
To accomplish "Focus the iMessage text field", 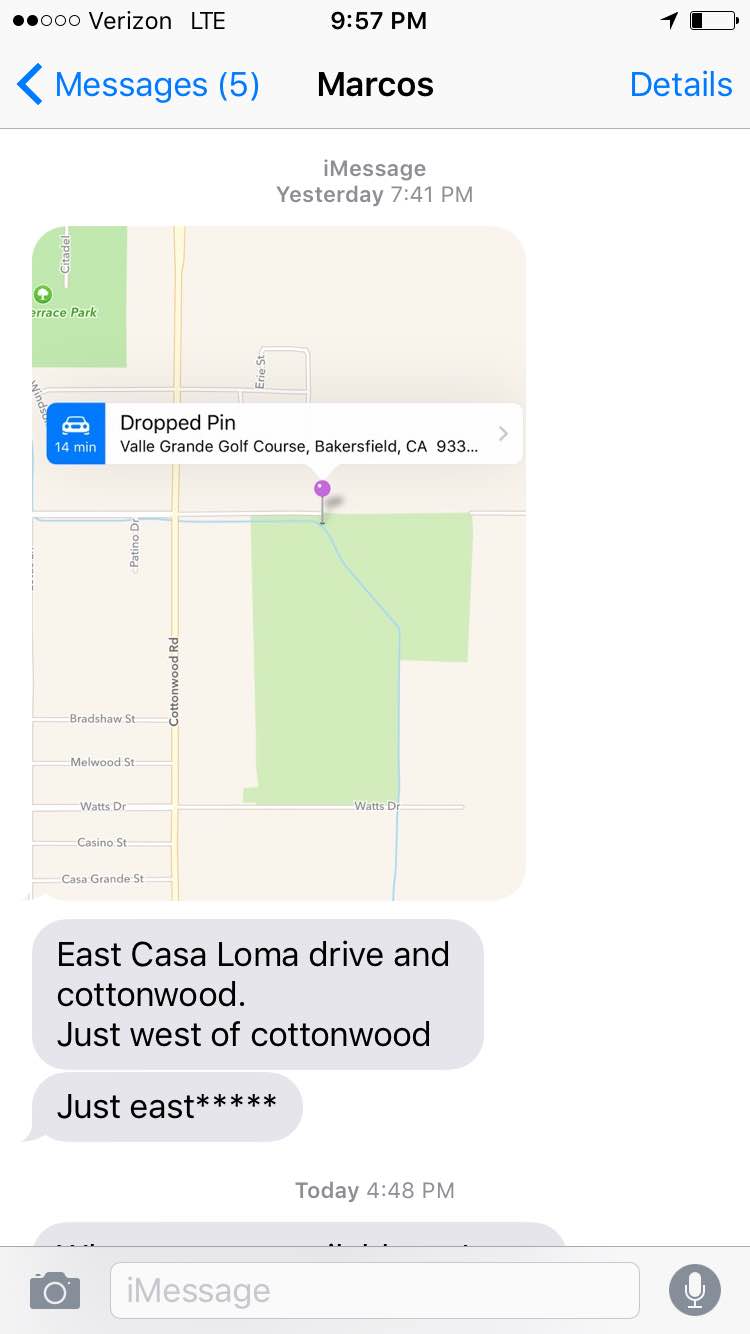I will point(374,1290).
